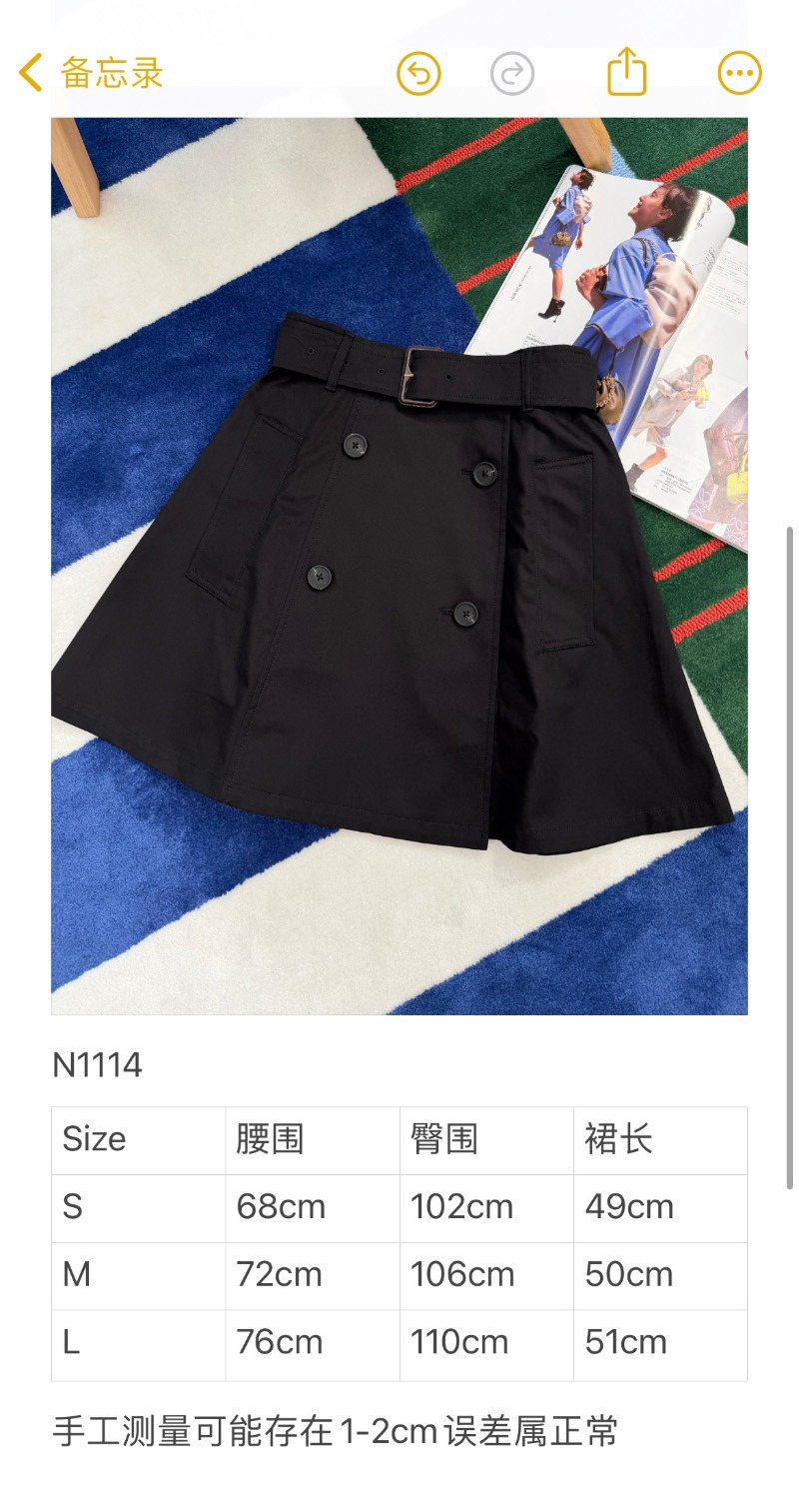Share this note

point(627,73)
